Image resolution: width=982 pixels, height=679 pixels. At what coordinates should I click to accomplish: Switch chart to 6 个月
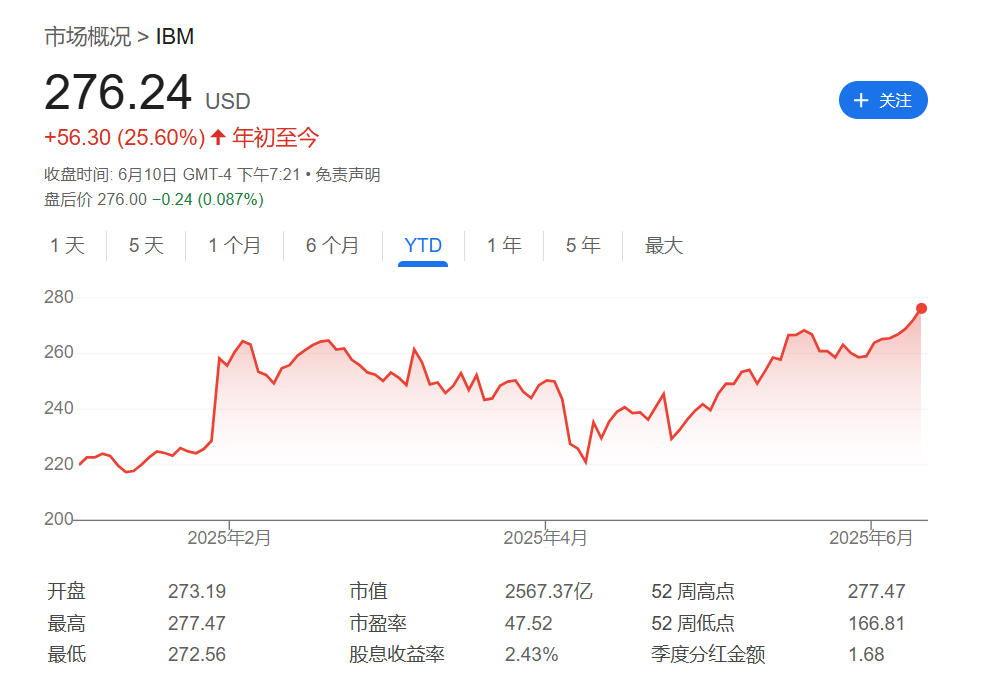332,246
